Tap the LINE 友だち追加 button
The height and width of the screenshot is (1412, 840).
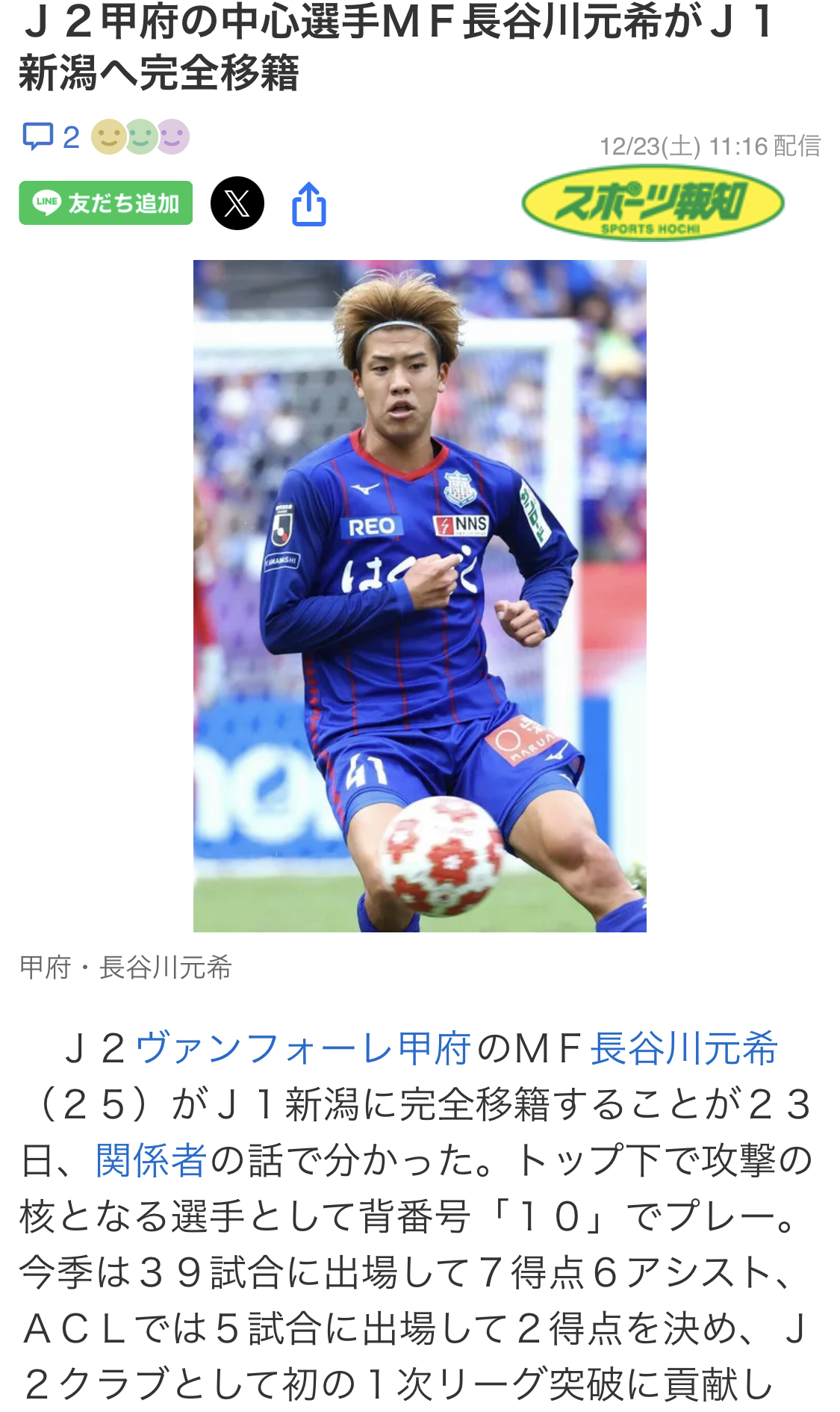coord(105,202)
